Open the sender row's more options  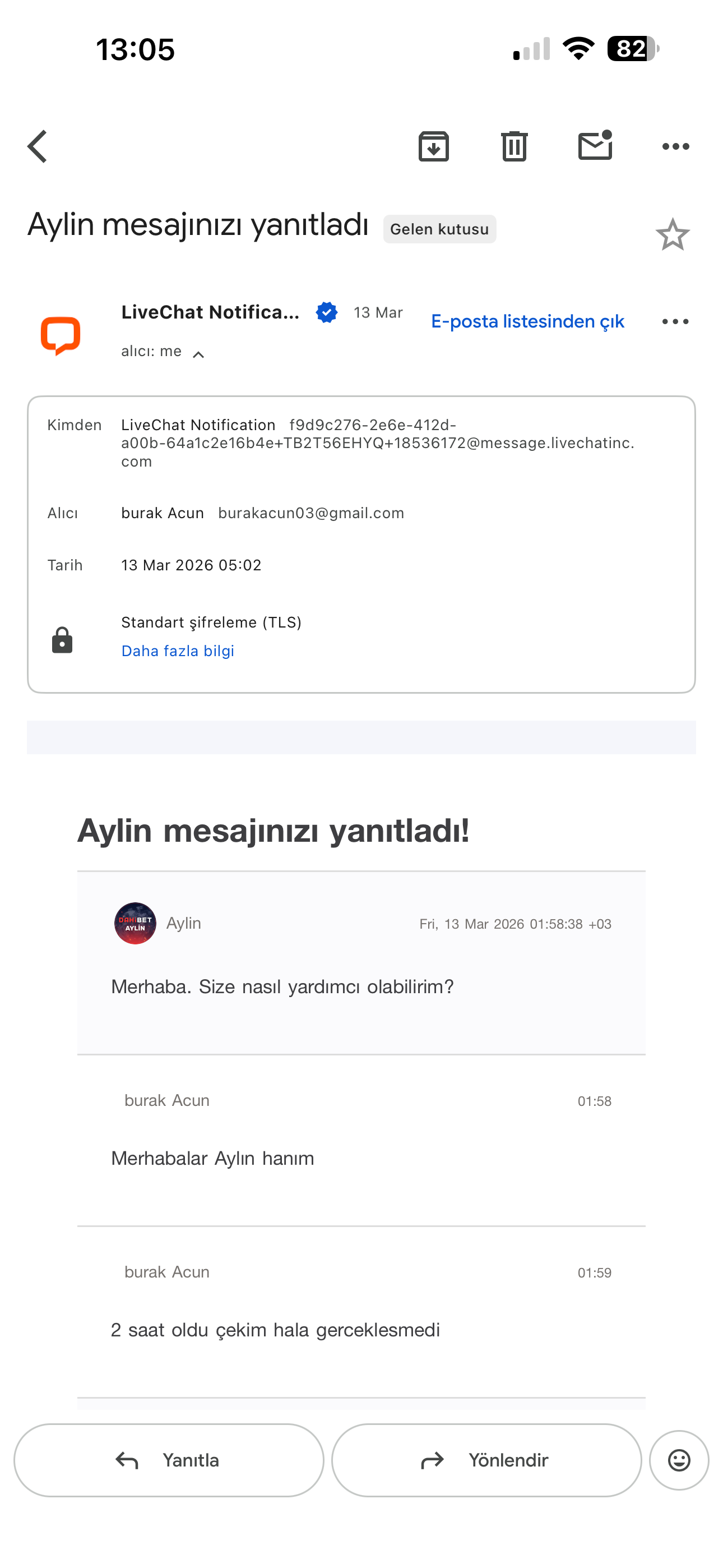point(675,321)
